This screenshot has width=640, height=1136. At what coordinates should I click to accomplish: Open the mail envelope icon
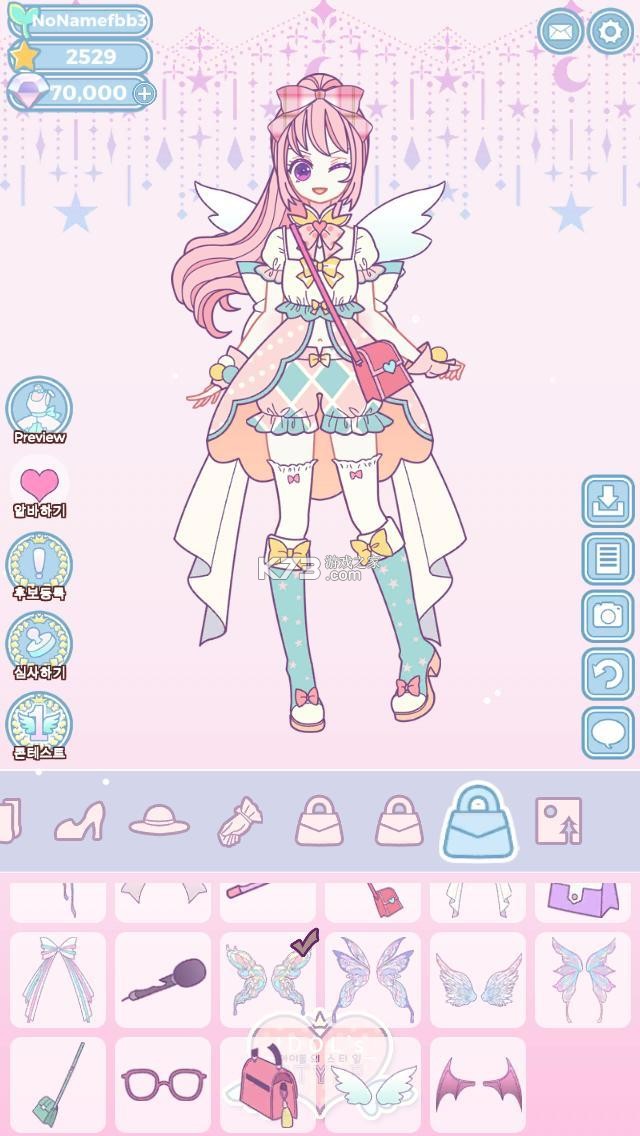click(x=560, y=31)
